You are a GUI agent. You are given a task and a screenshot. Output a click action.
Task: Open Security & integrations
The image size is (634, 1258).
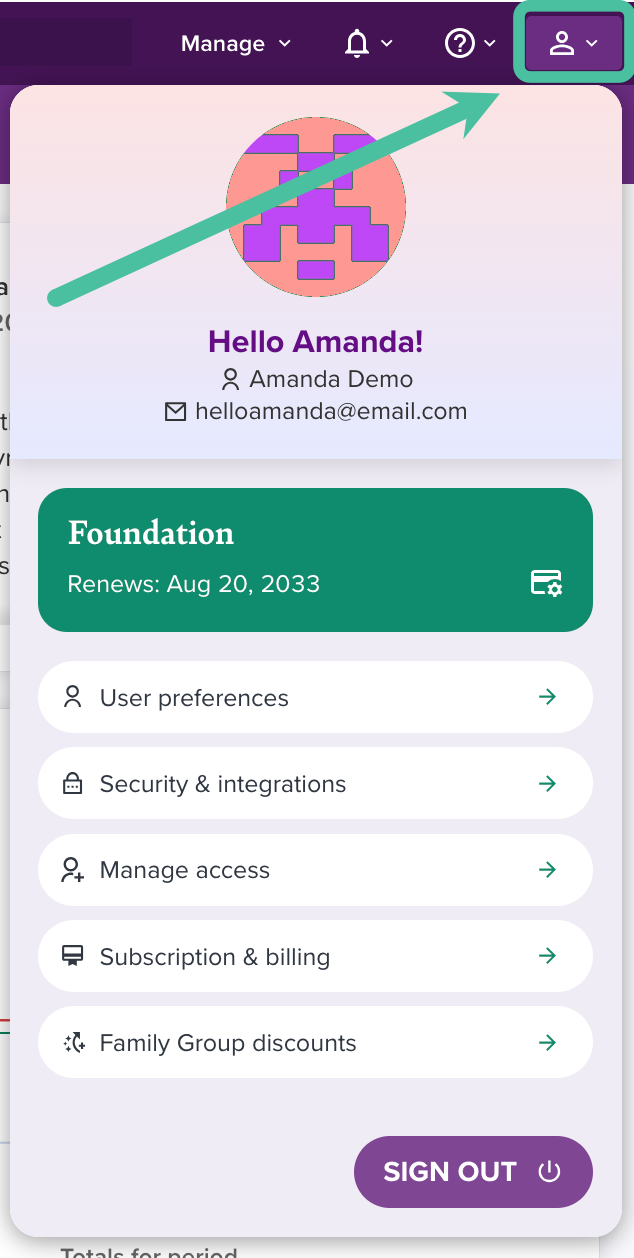coord(315,784)
